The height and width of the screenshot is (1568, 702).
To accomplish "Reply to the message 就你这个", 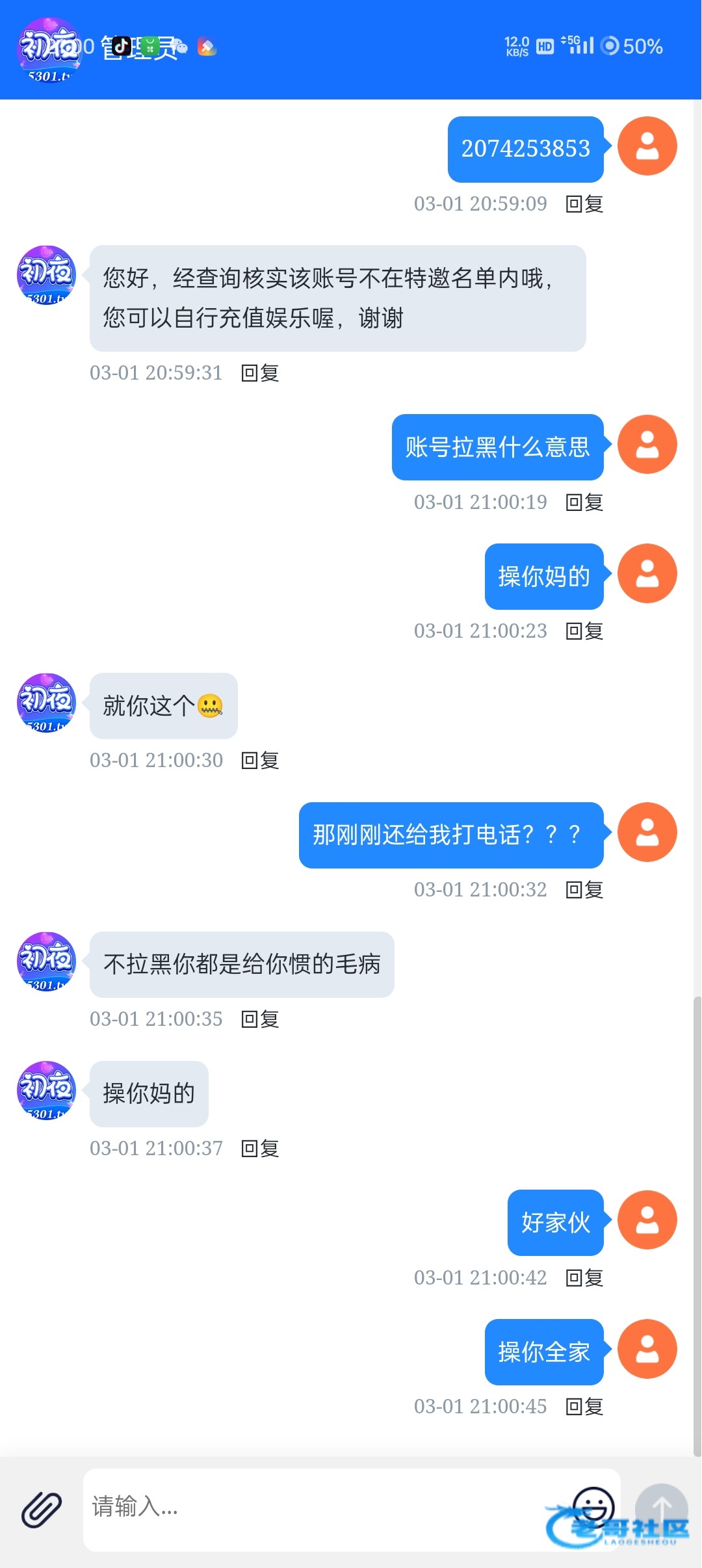I will pyautogui.click(x=260, y=761).
